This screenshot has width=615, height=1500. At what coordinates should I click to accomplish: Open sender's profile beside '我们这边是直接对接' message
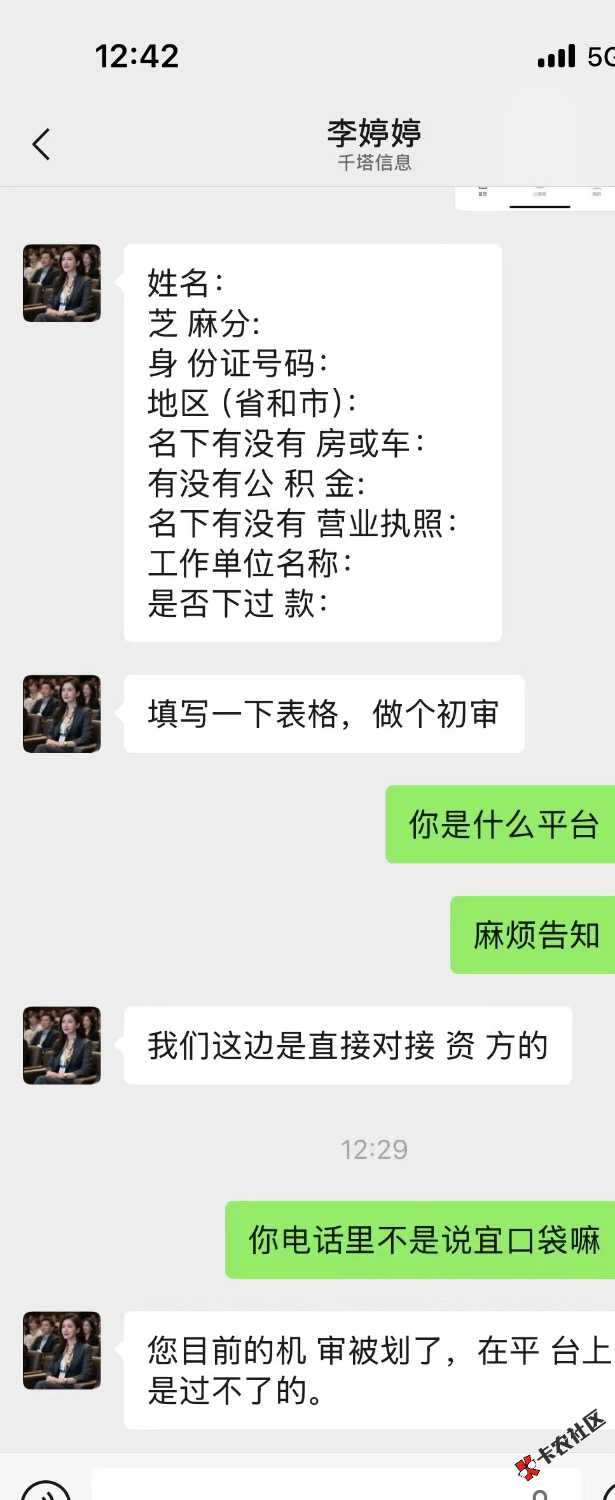pos(62,1045)
